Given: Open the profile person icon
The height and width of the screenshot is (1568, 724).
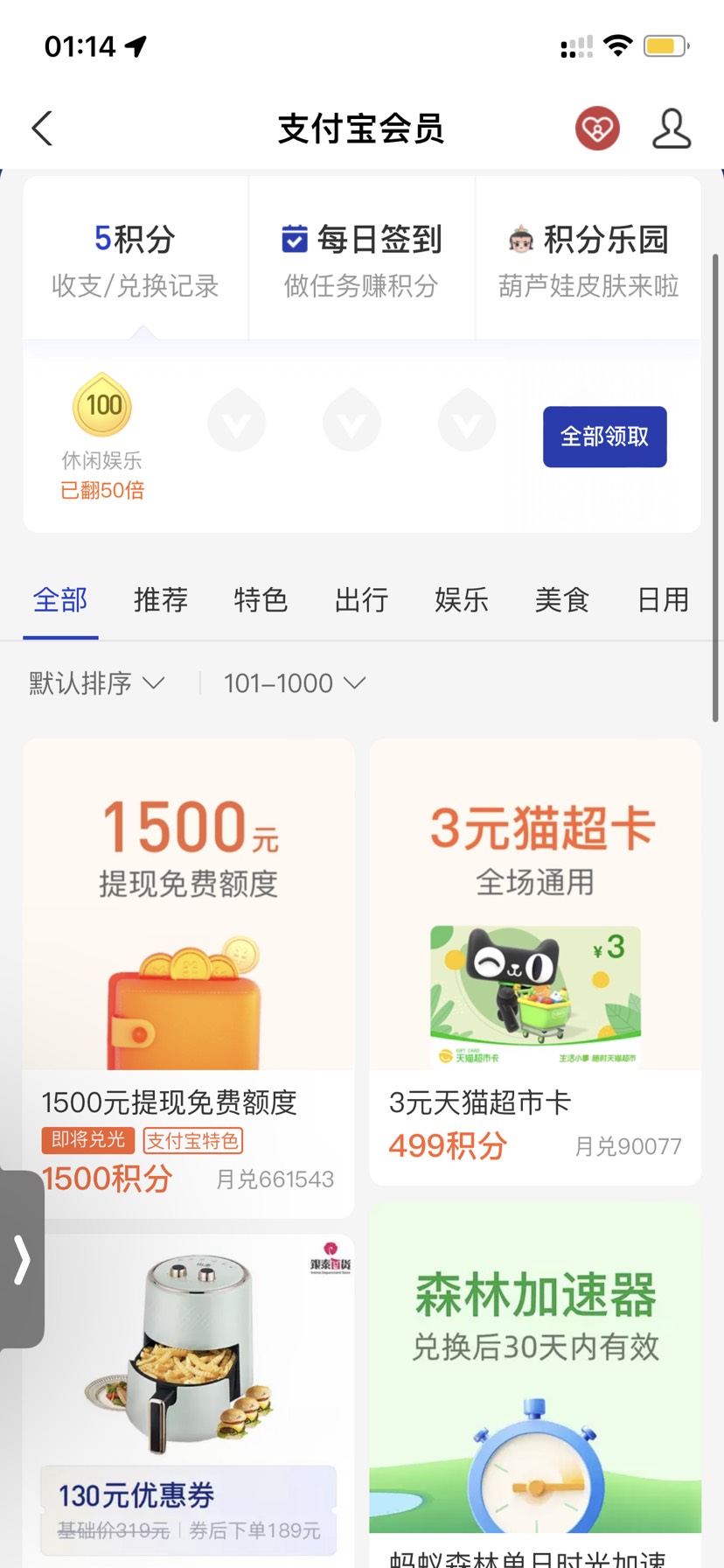Looking at the screenshot, I should 672,129.
